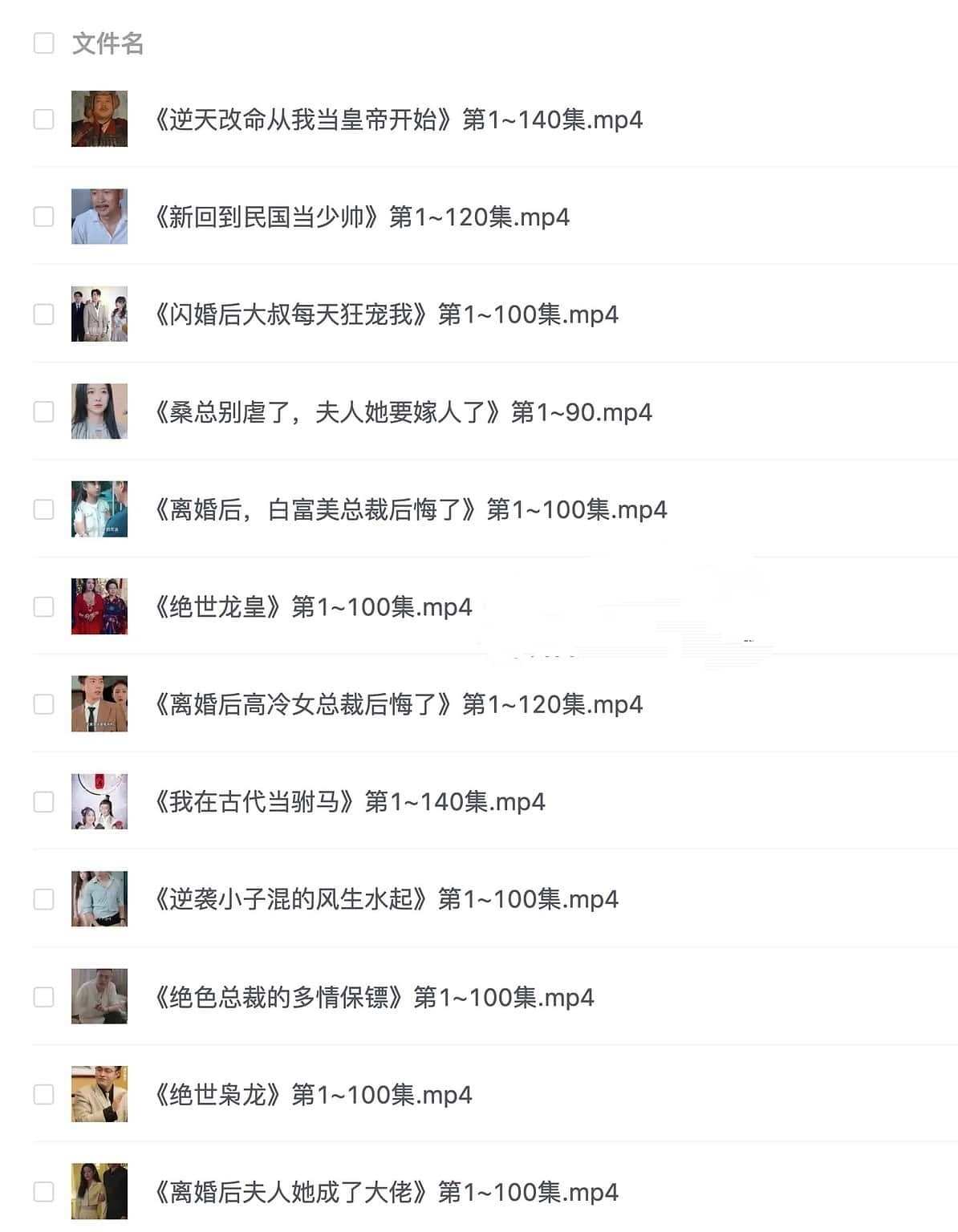This screenshot has height=1232, width=958.
Task: Select checkbox for 《新回到民国当少帅》
Action: coord(43,217)
